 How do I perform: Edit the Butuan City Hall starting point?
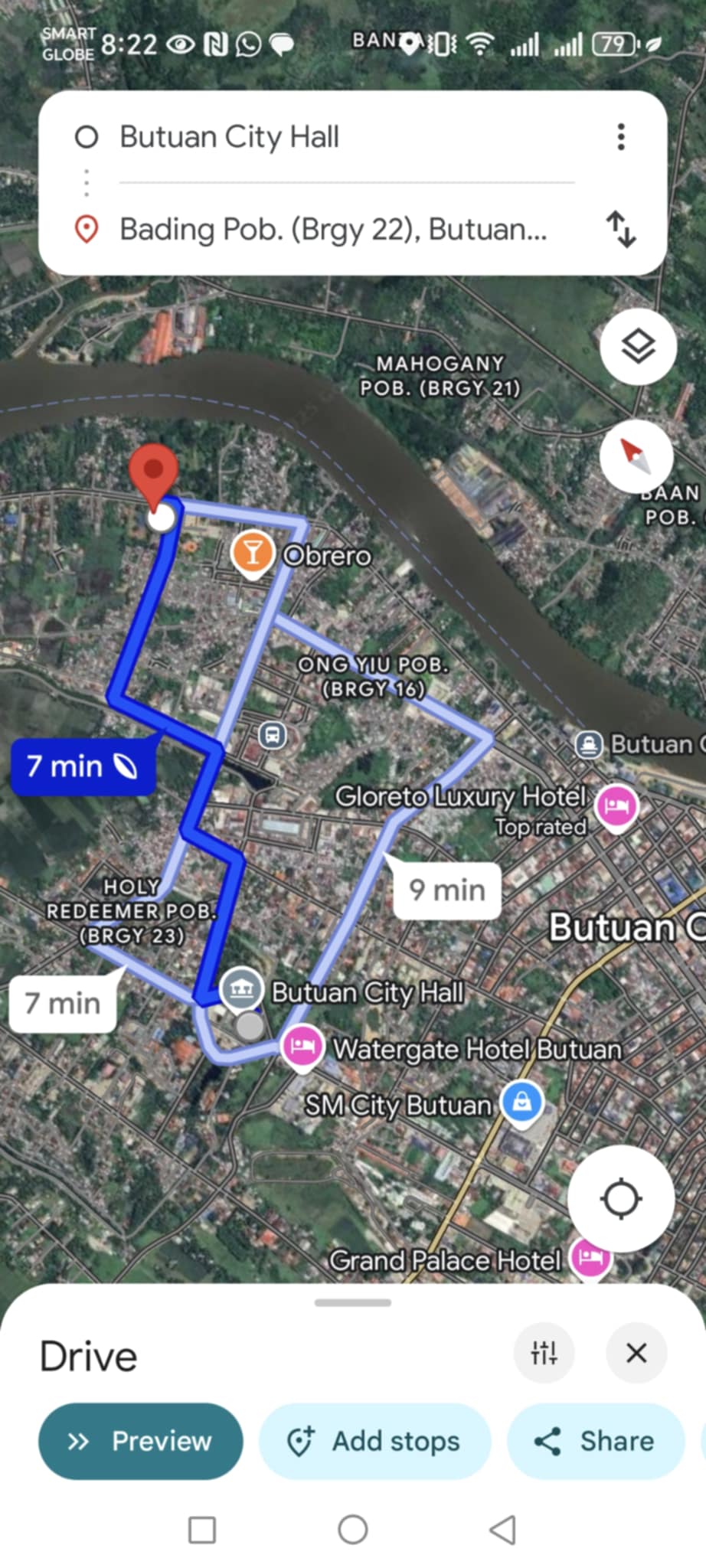(230, 138)
